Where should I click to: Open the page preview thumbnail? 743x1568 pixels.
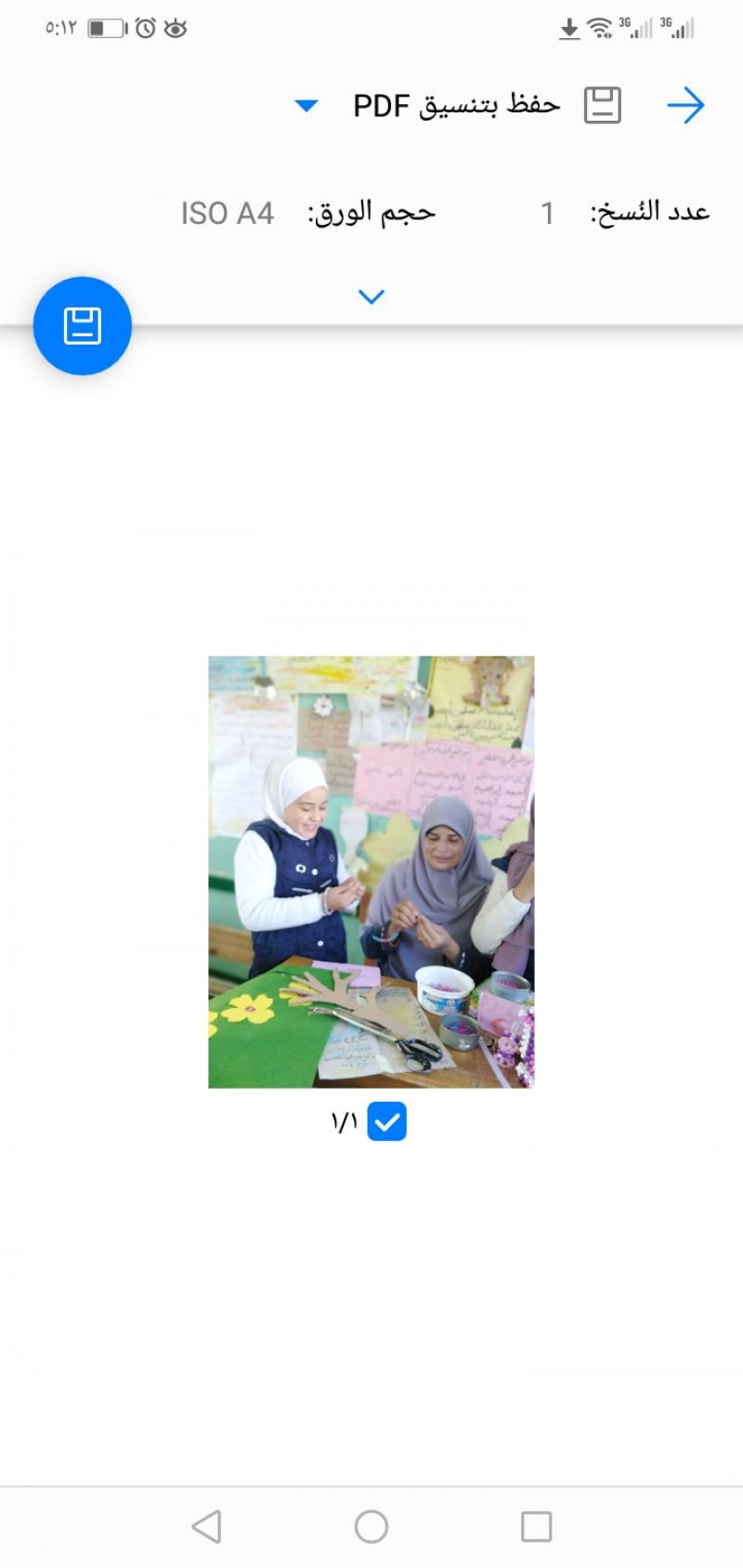point(371,871)
